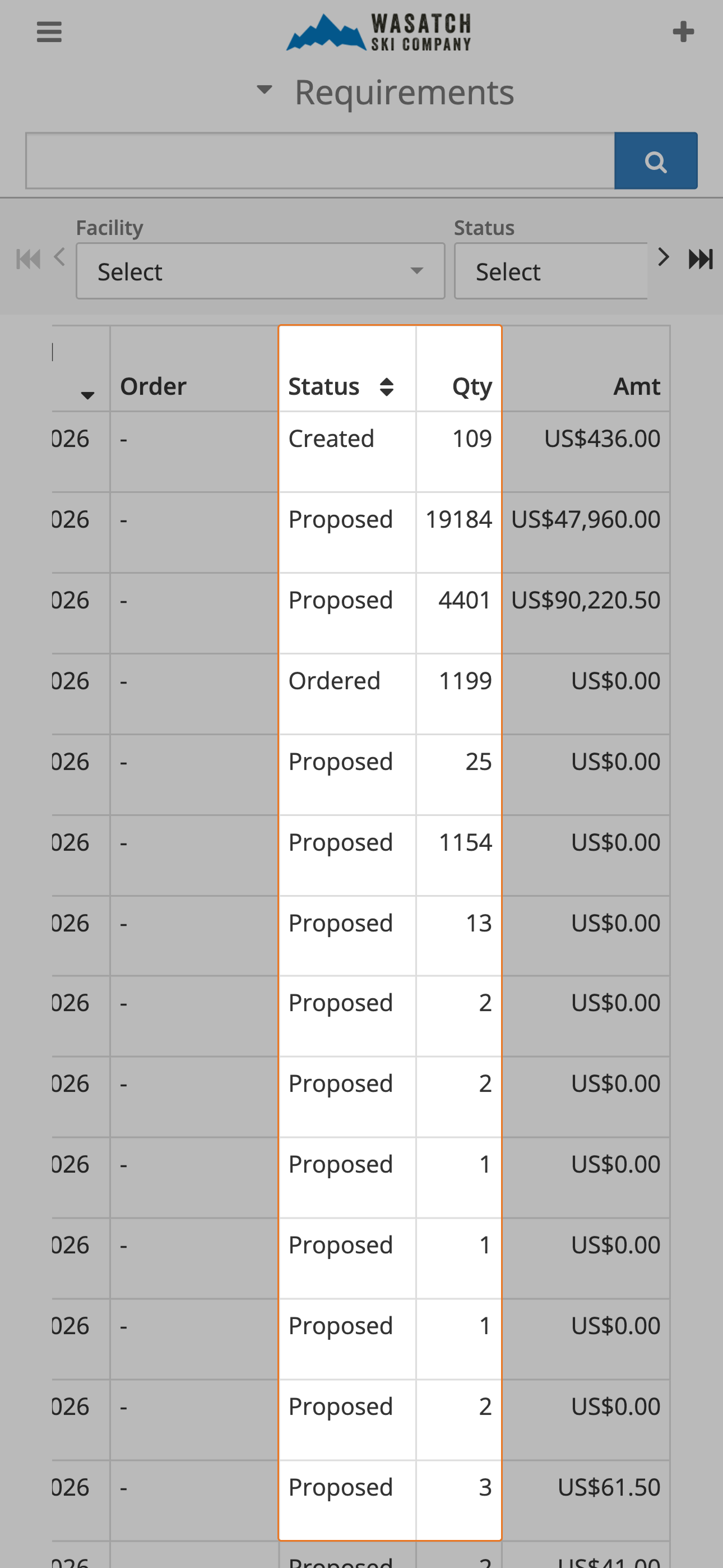The height and width of the screenshot is (1568, 723).
Task: Expand the Requirements view selector caret
Action: pos(265,90)
